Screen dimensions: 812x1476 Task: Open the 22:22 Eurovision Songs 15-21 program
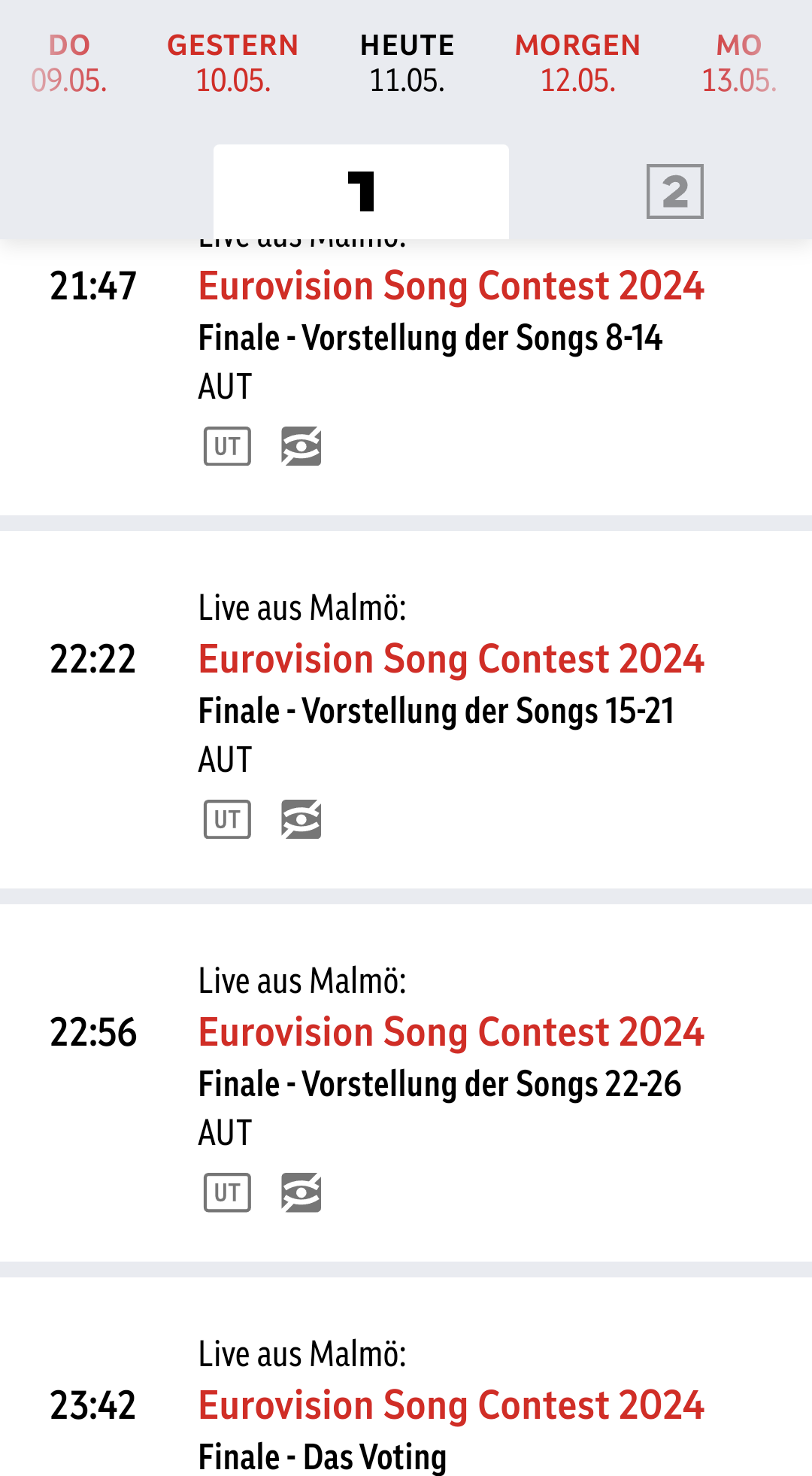coord(406,710)
